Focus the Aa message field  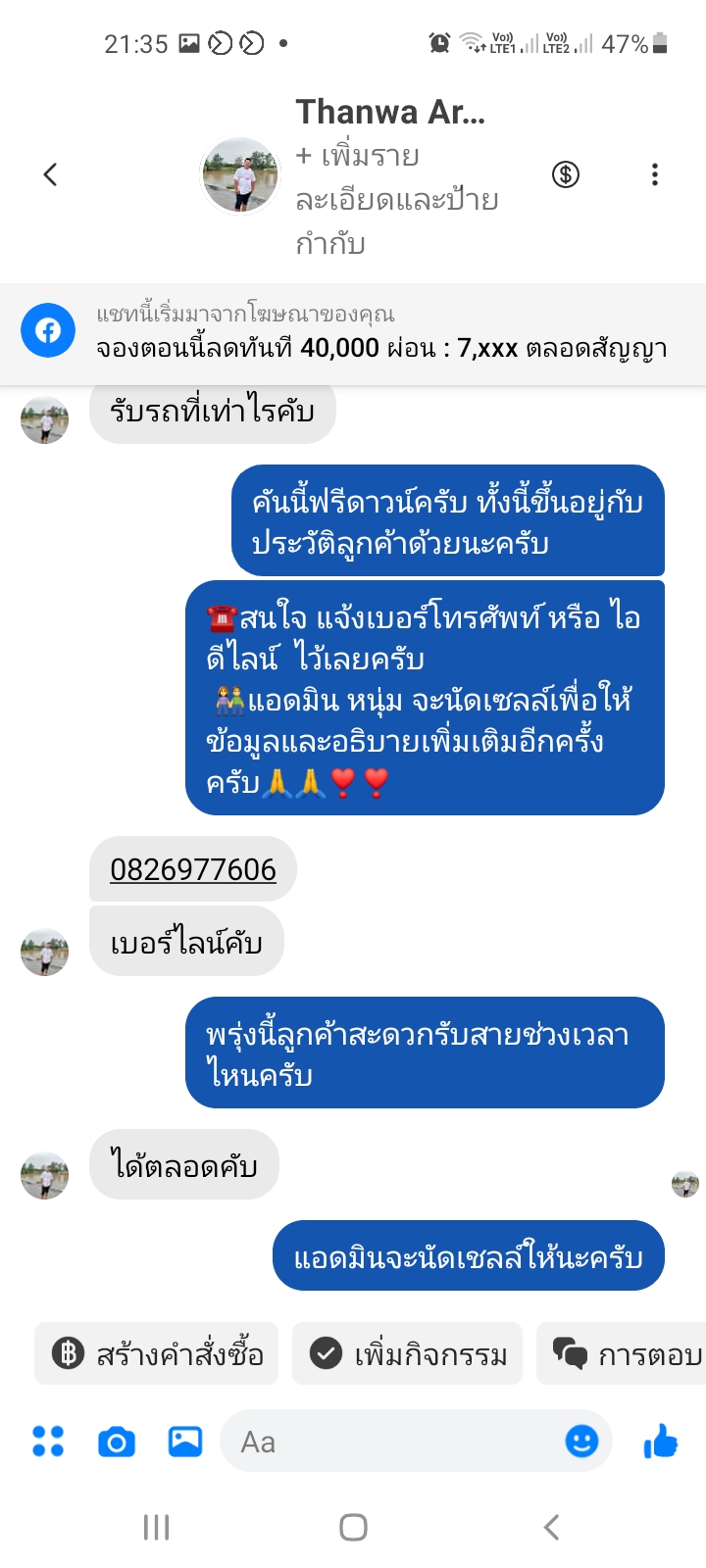(x=392, y=1442)
